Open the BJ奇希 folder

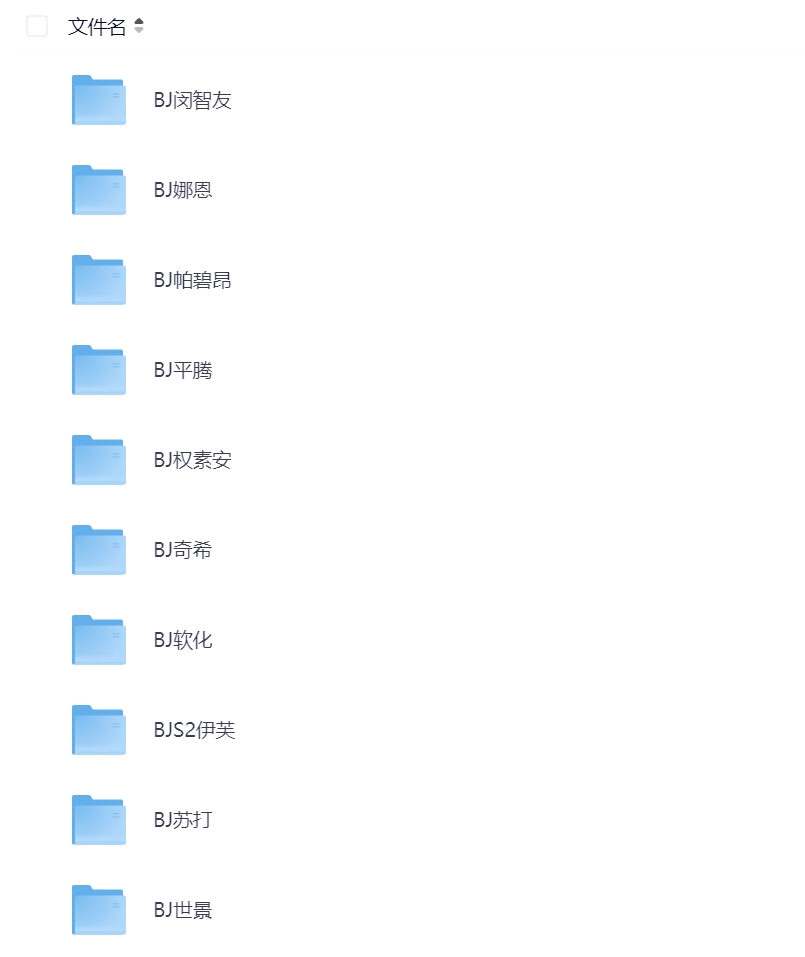tap(183, 550)
